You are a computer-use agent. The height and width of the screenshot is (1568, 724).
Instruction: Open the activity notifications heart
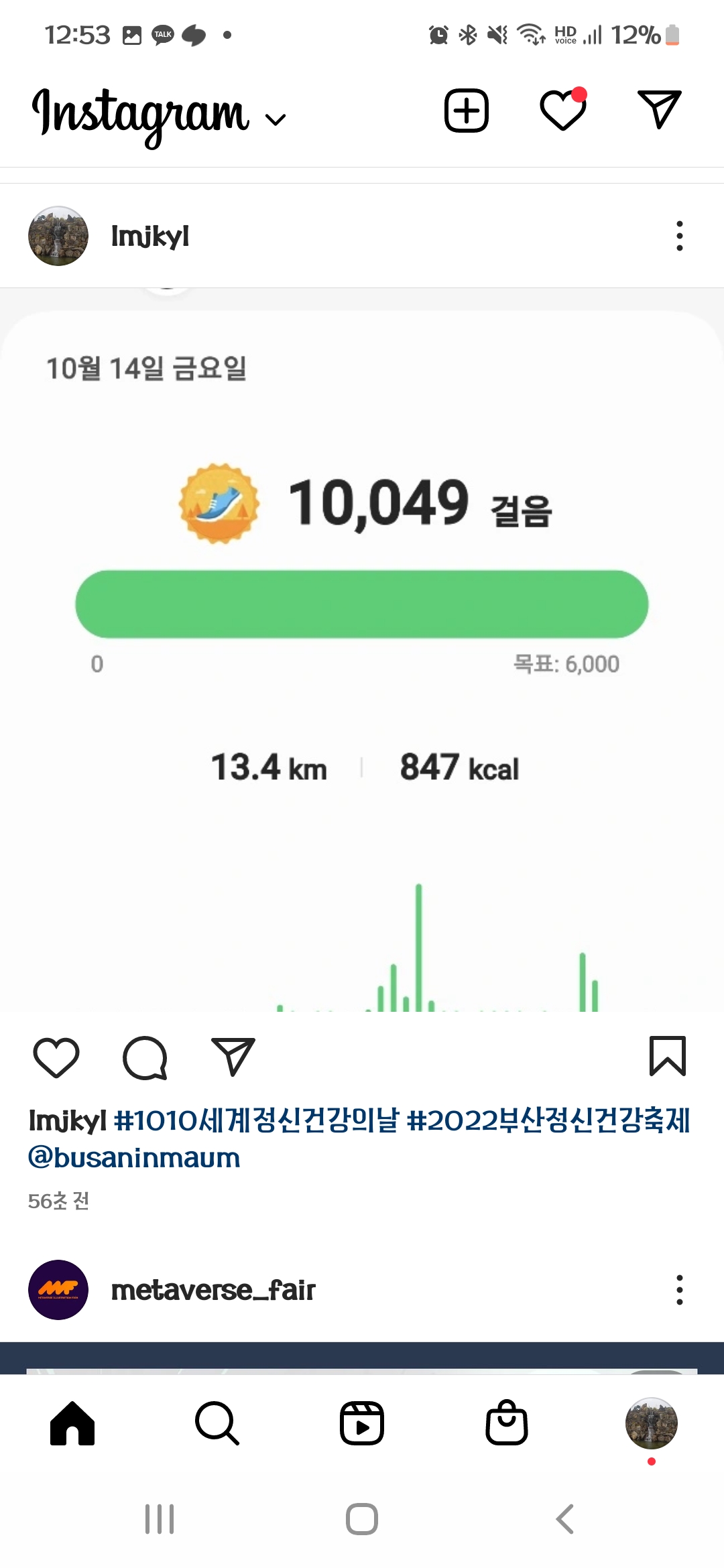(x=563, y=111)
